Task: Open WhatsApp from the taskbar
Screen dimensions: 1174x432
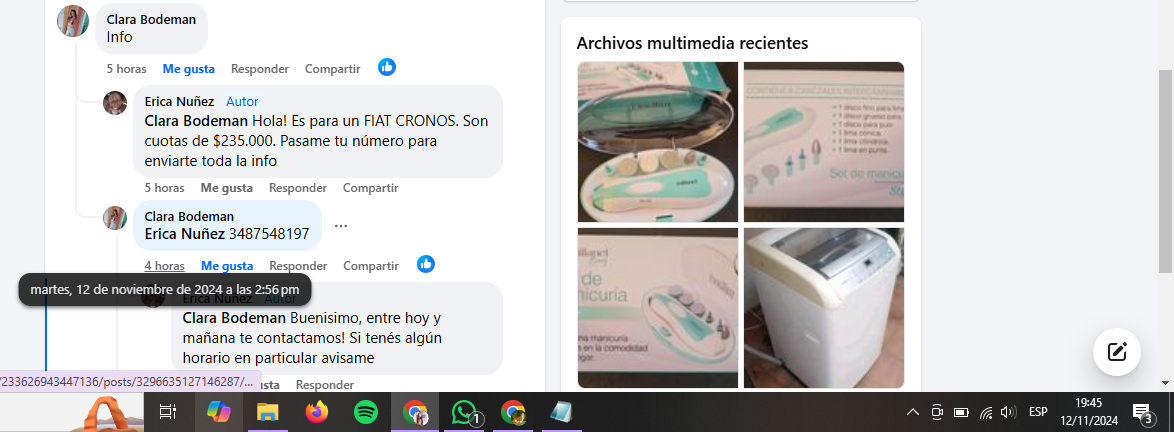Action: [x=464, y=412]
